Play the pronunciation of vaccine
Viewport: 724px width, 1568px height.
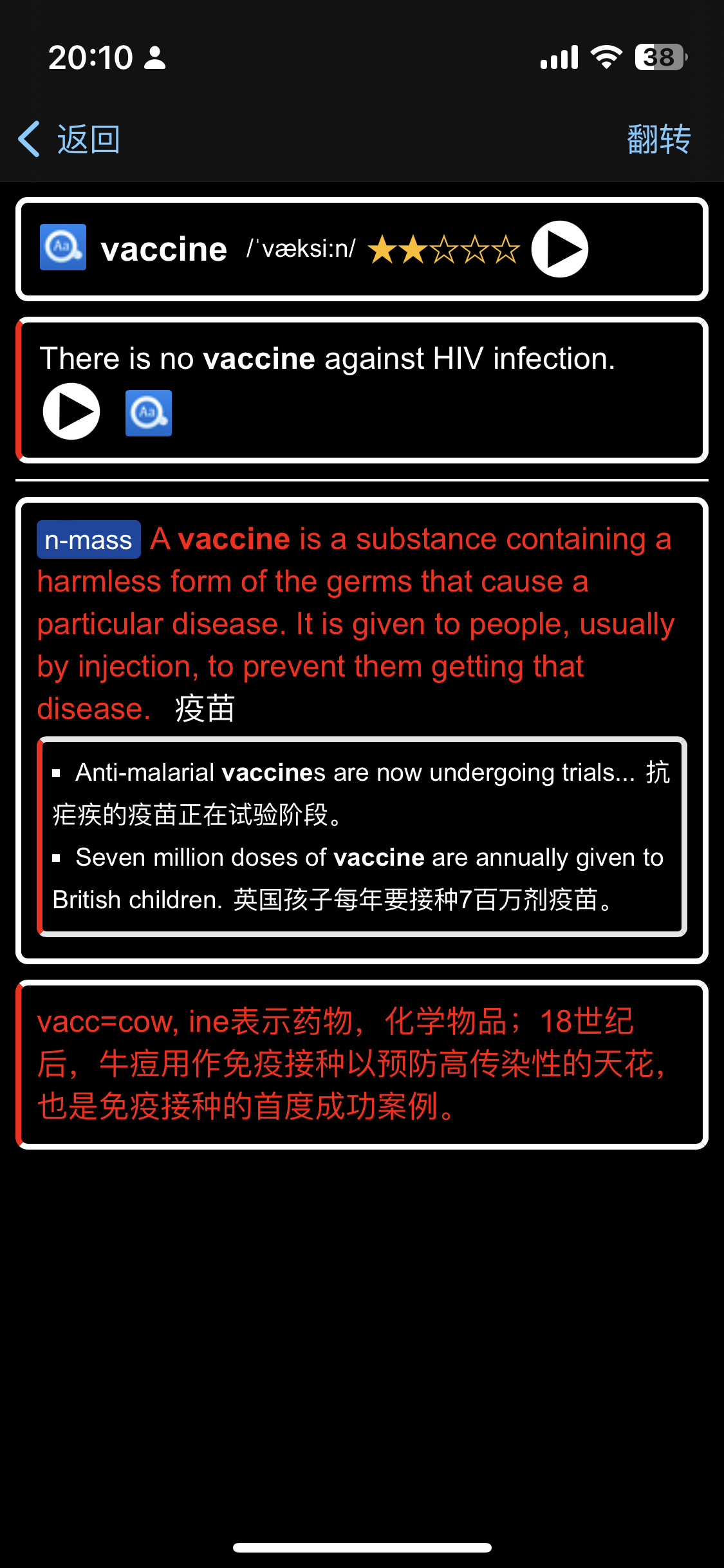(x=559, y=249)
